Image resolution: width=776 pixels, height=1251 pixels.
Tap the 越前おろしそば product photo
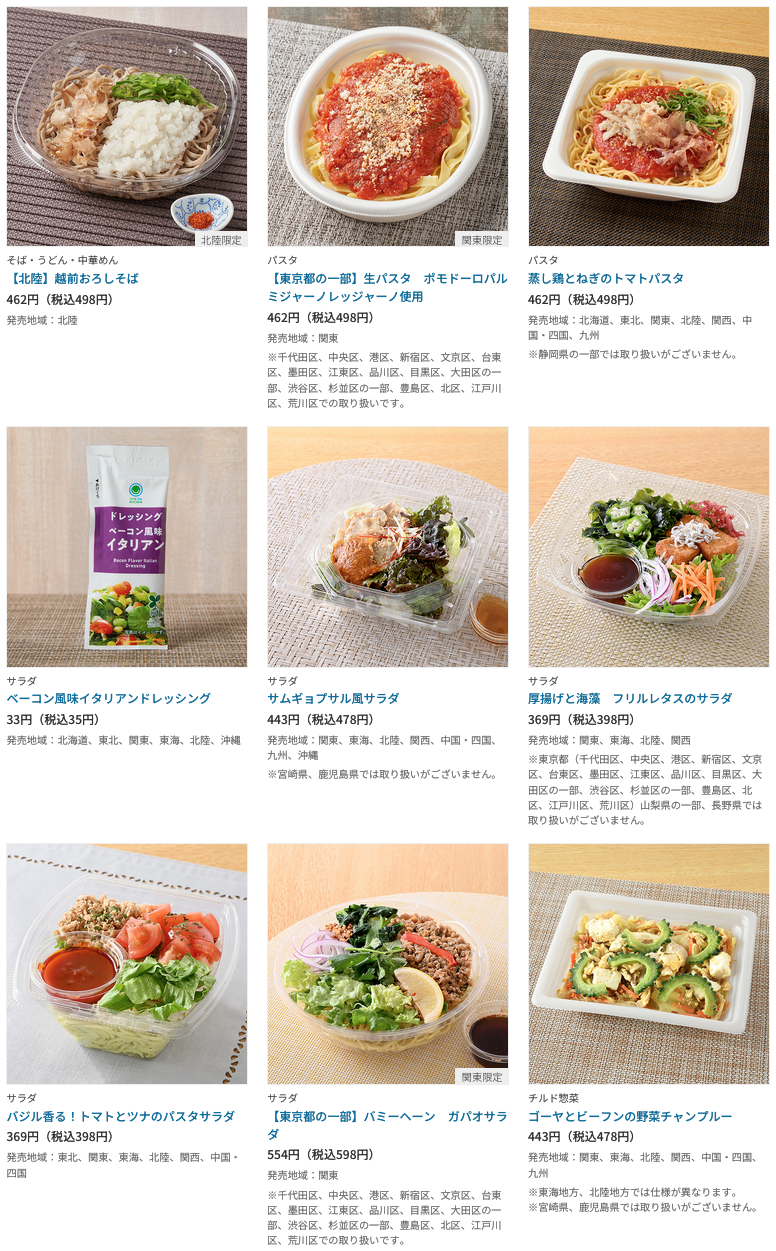tap(127, 127)
